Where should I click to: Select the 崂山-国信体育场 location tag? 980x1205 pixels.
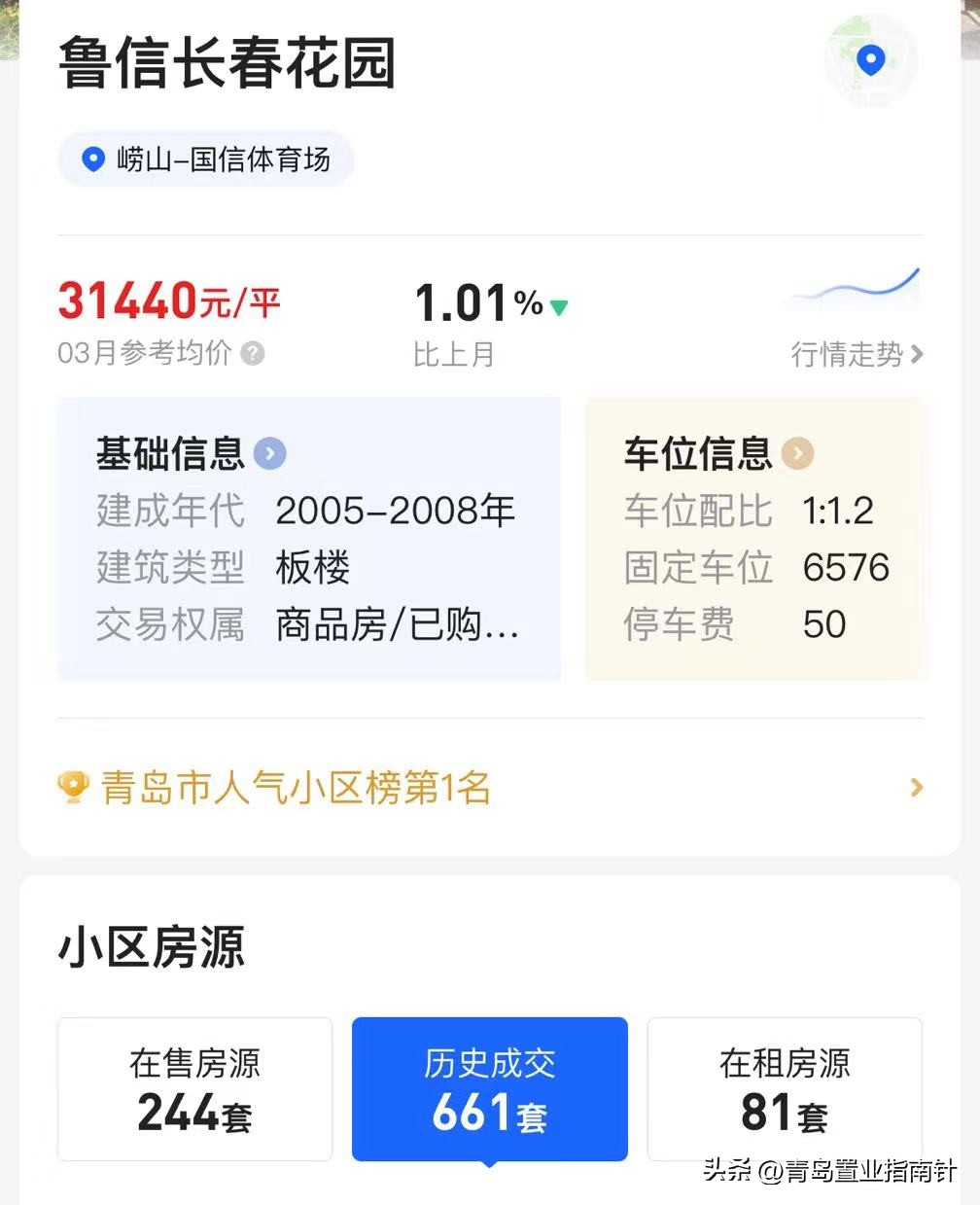205,159
